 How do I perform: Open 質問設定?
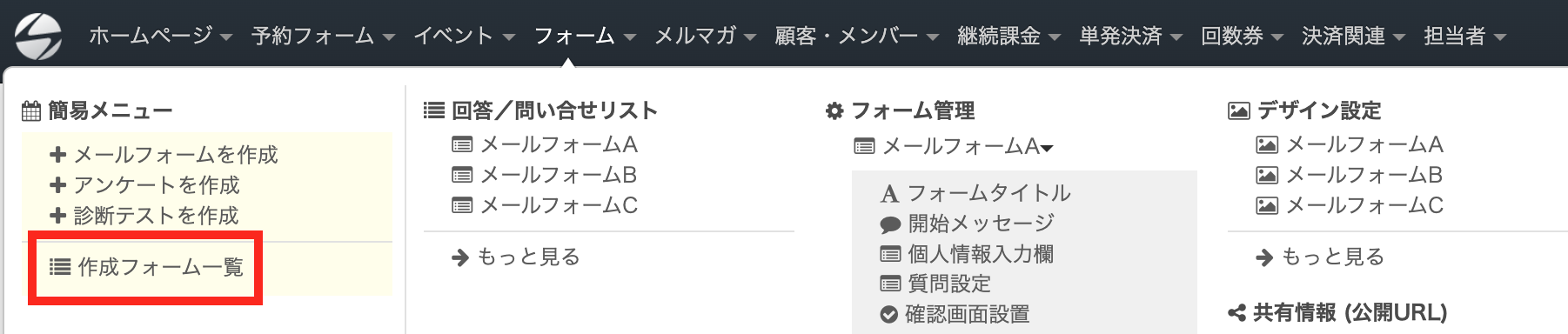[x=935, y=284]
